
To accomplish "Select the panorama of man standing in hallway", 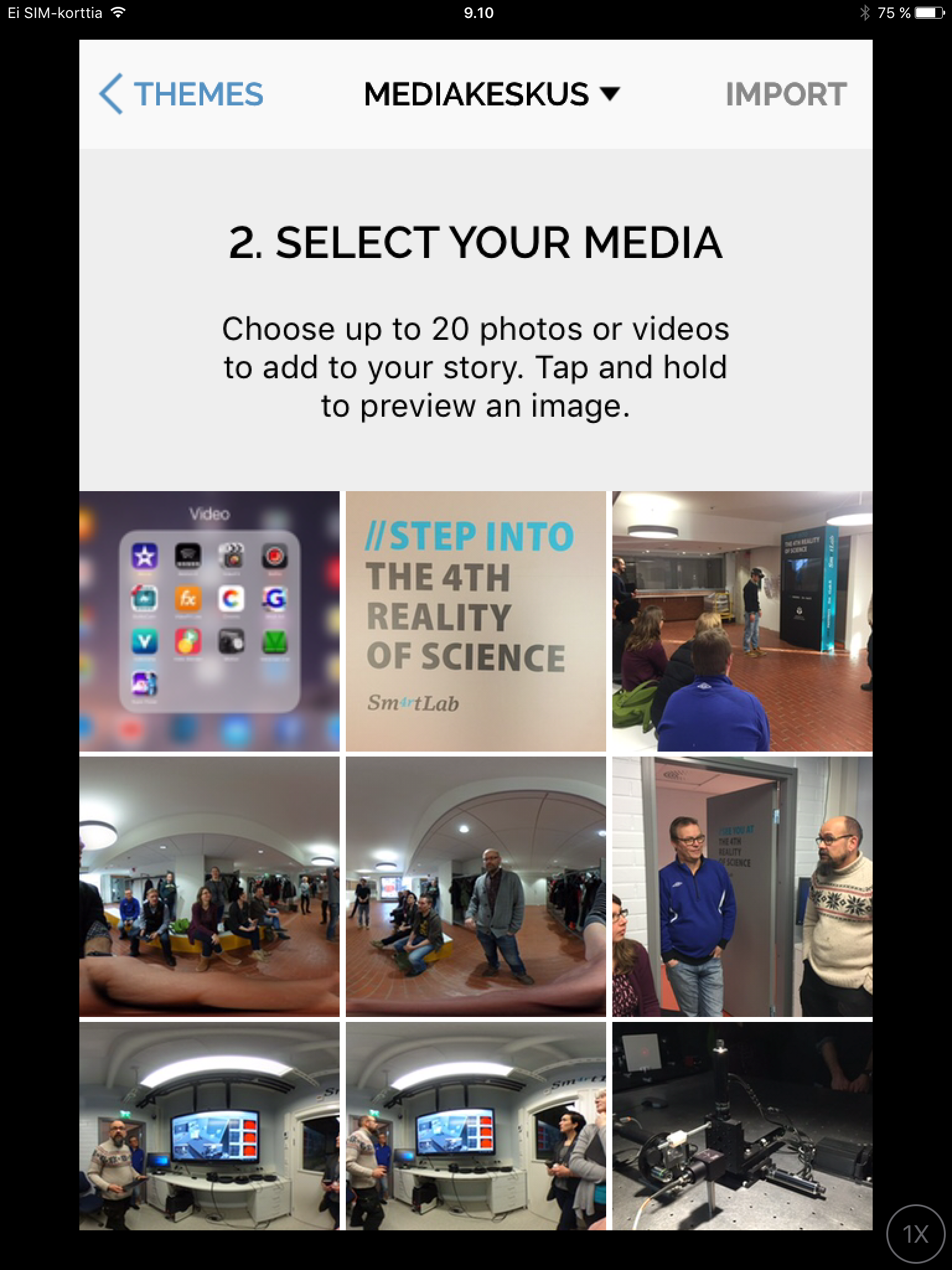I will [475, 886].
